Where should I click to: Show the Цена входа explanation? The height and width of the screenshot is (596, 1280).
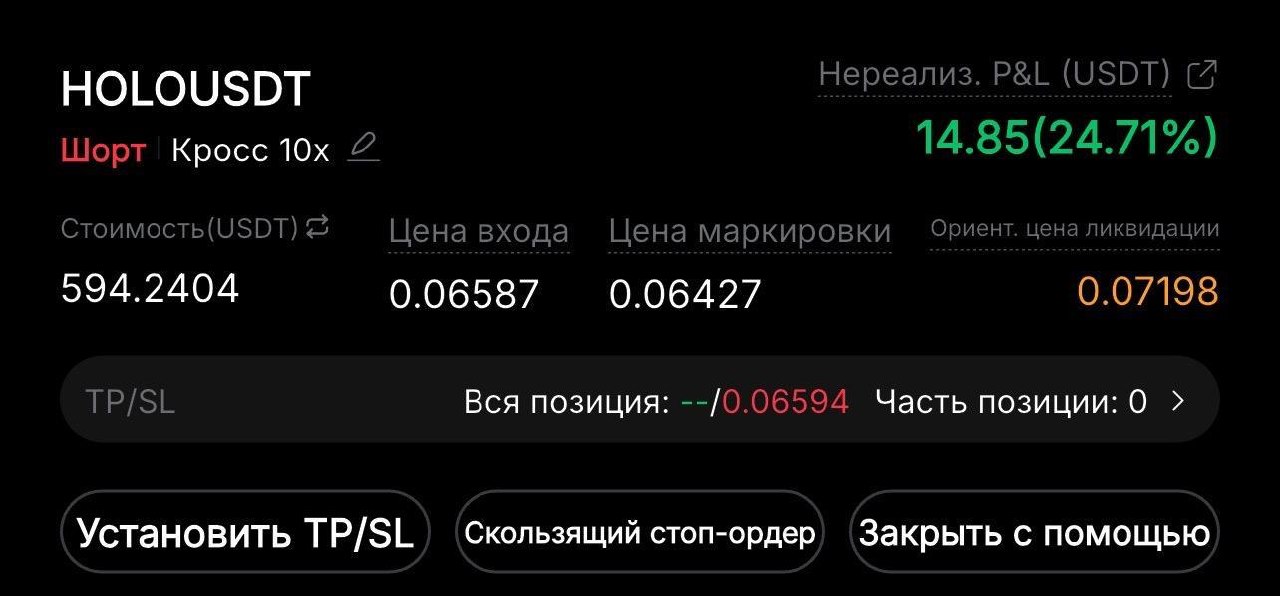(478, 232)
